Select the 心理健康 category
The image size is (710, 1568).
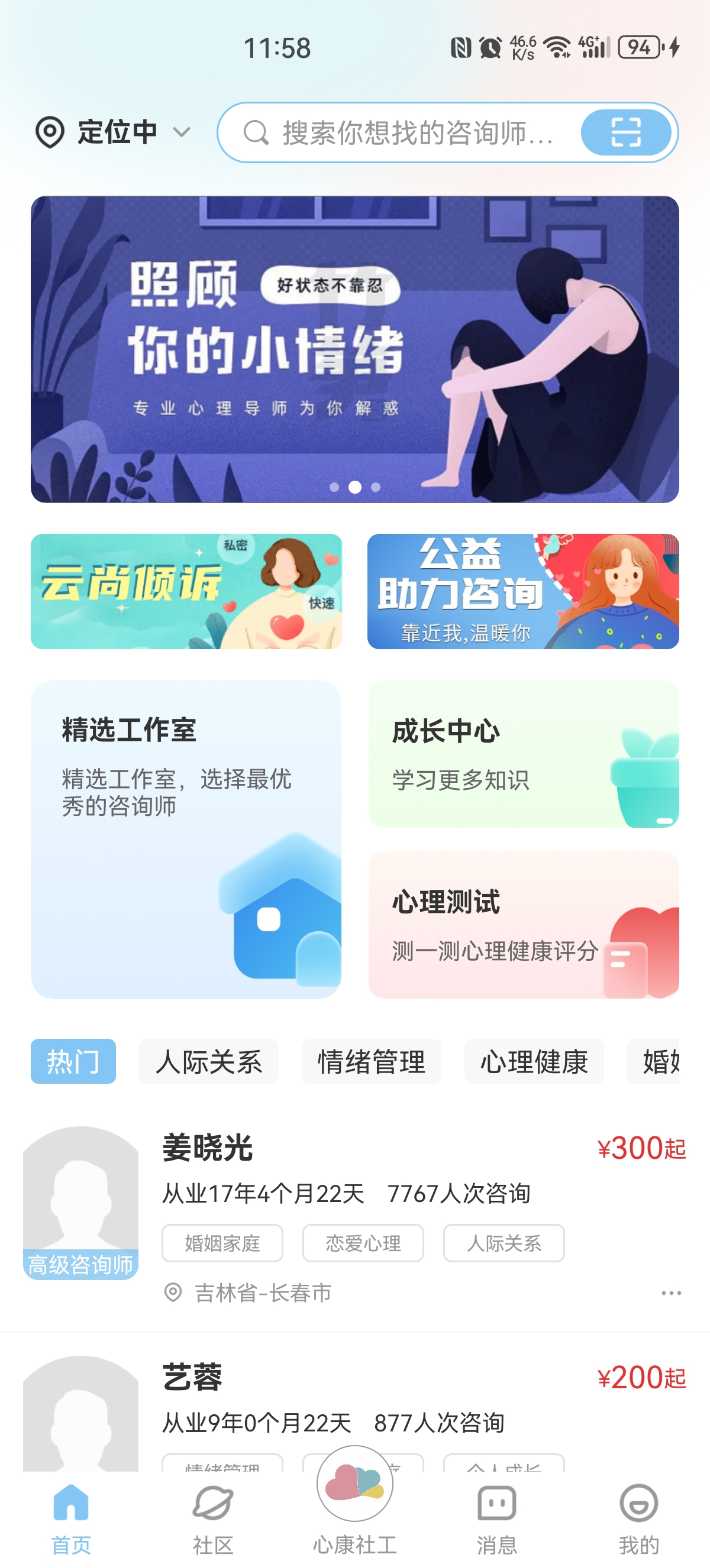pos(534,1061)
